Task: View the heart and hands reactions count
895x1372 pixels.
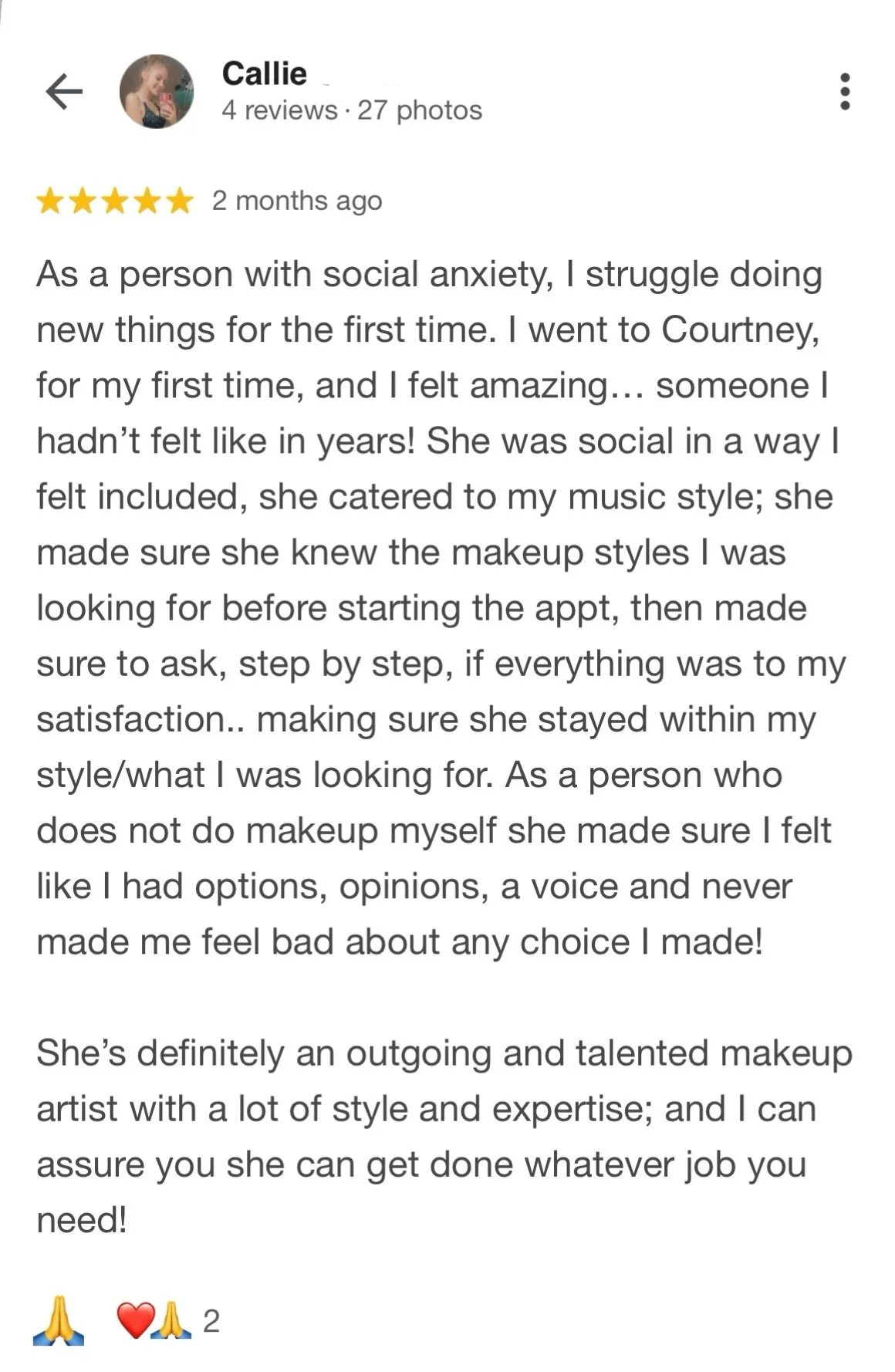Action: click(168, 1321)
